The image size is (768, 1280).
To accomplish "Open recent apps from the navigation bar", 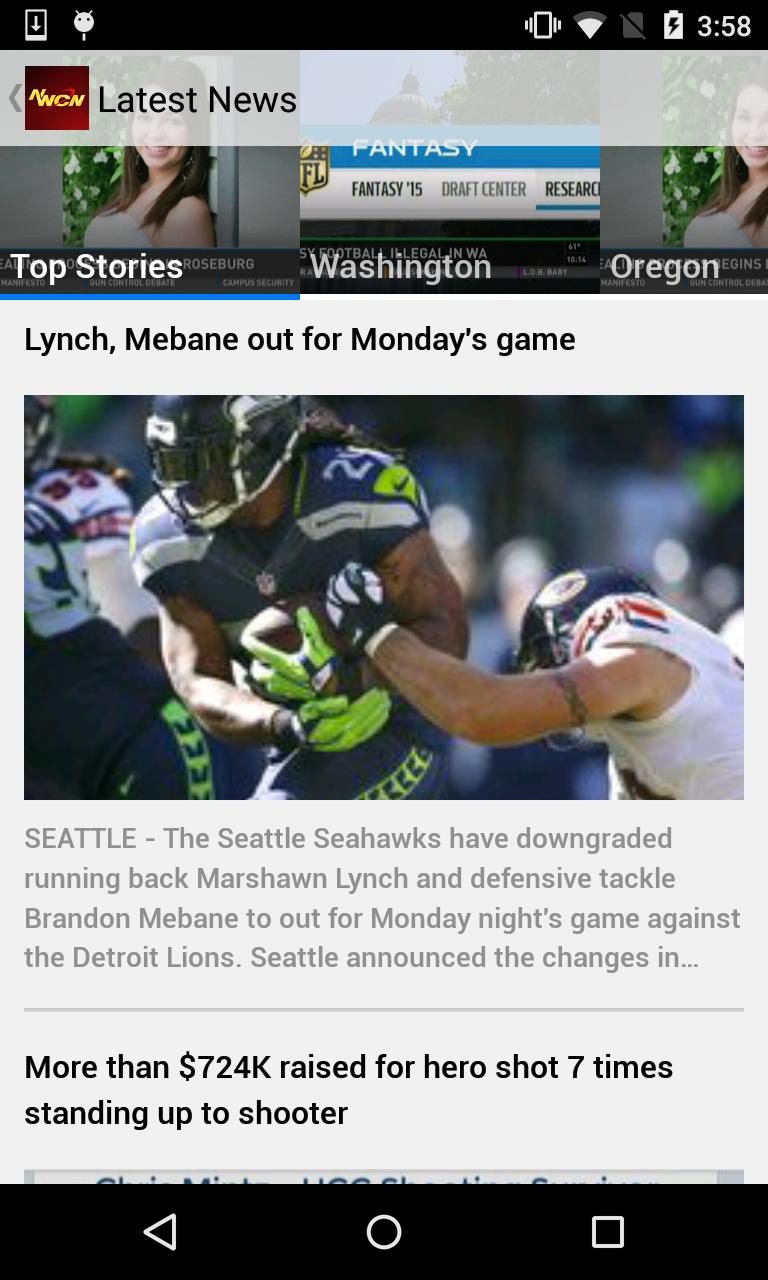I will click(607, 1232).
